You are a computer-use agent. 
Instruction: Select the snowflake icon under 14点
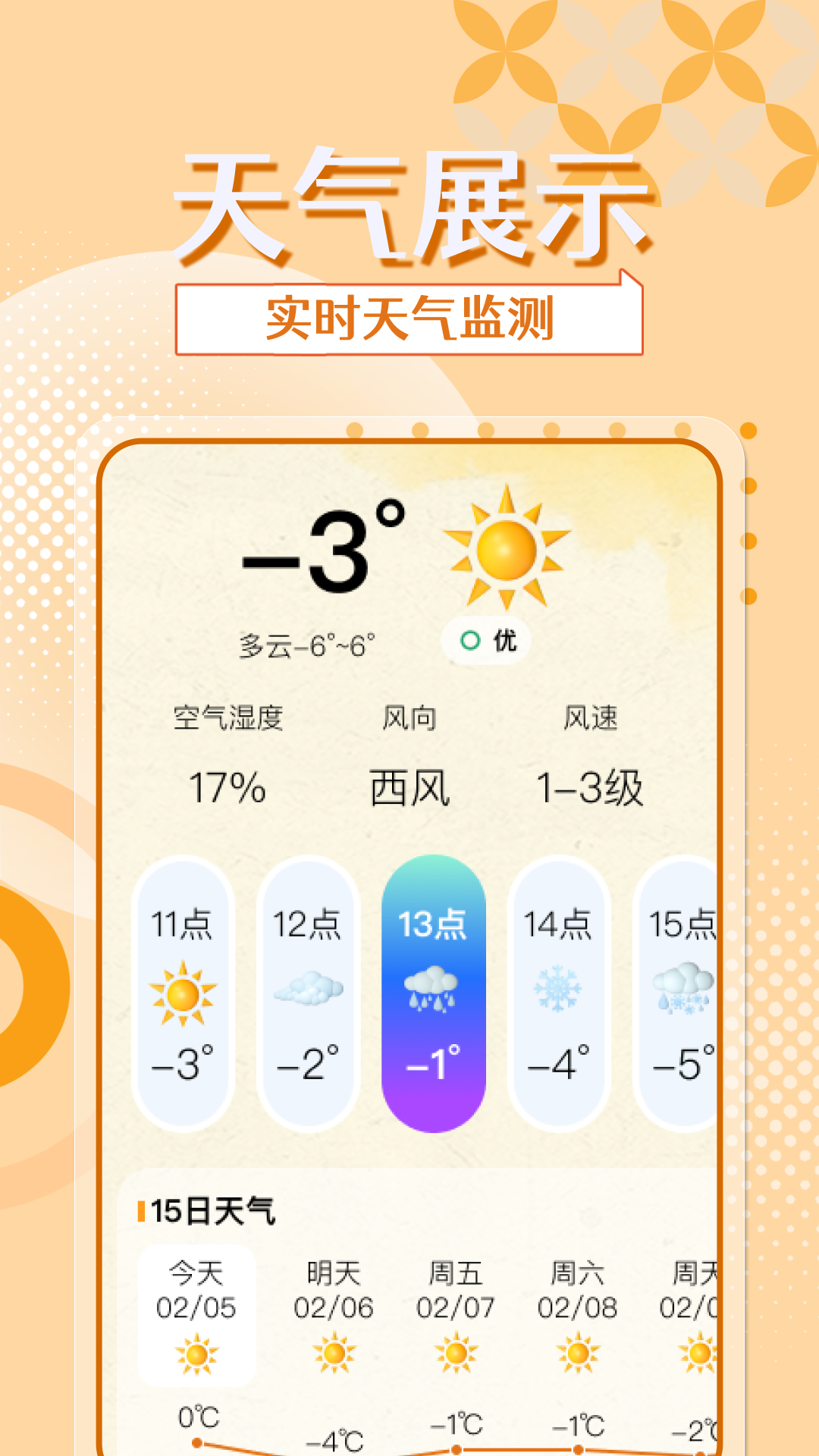click(x=560, y=993)
